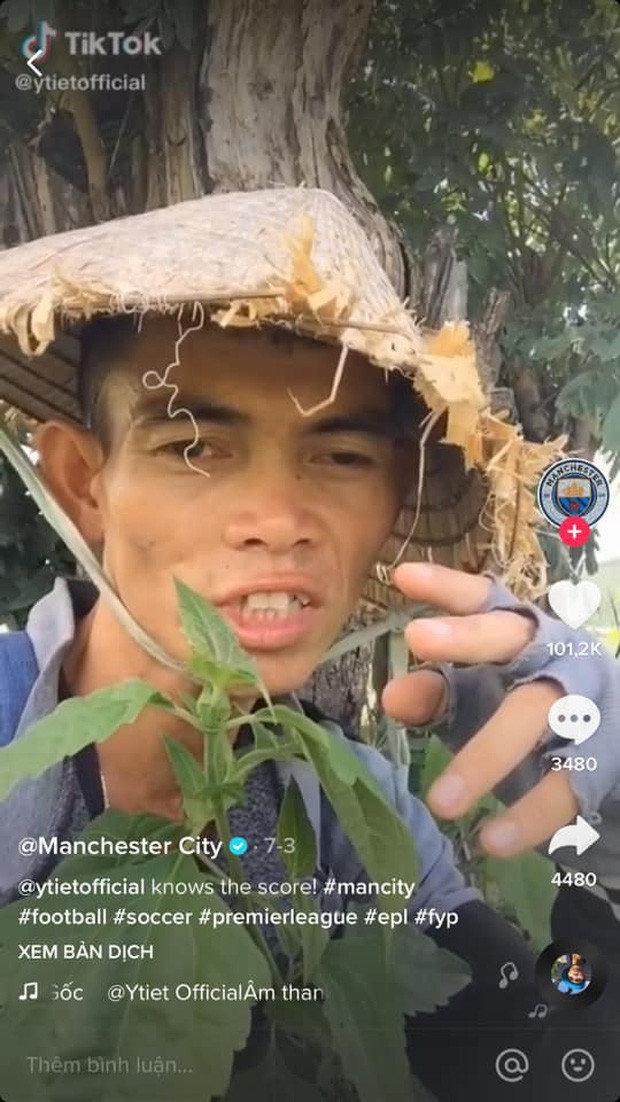620x1102 pixels.
Task: Tap the @ytietofficial mention in caption
Action: (82, 887)
